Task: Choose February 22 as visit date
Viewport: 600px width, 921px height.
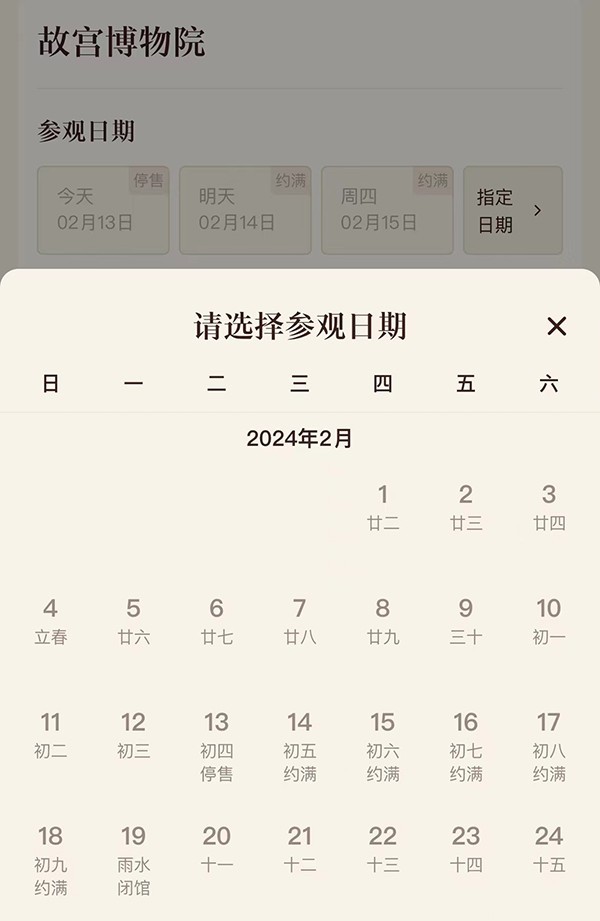Action: tap(382, 848)
